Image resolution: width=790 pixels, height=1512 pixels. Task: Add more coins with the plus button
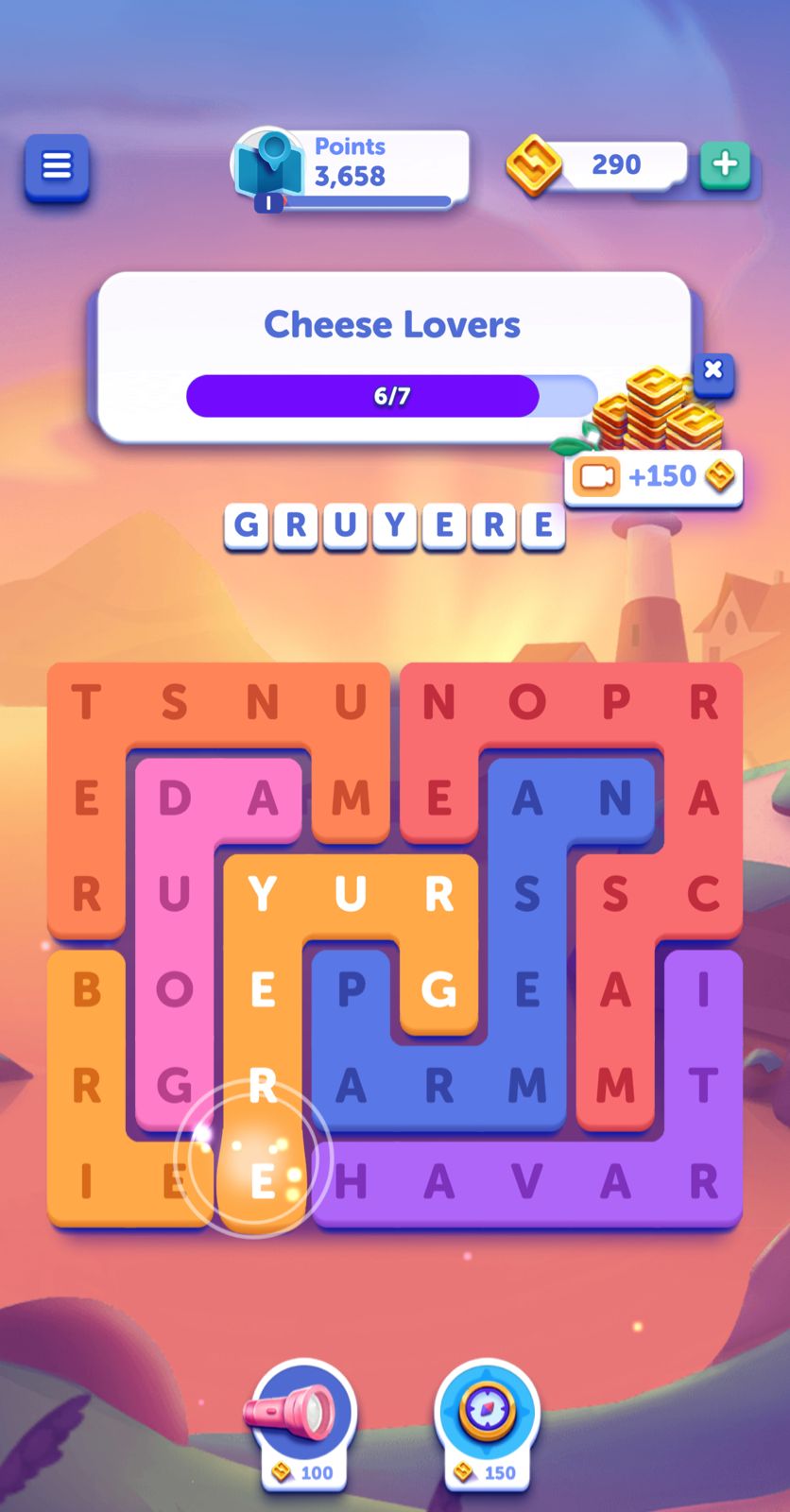coord(725,164)
